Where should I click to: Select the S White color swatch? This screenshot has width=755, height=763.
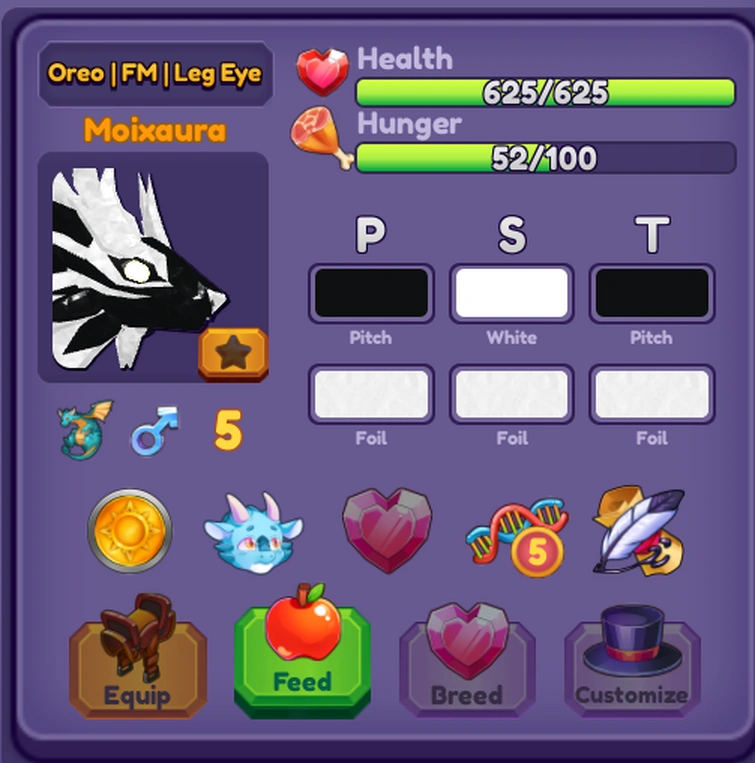511,293
